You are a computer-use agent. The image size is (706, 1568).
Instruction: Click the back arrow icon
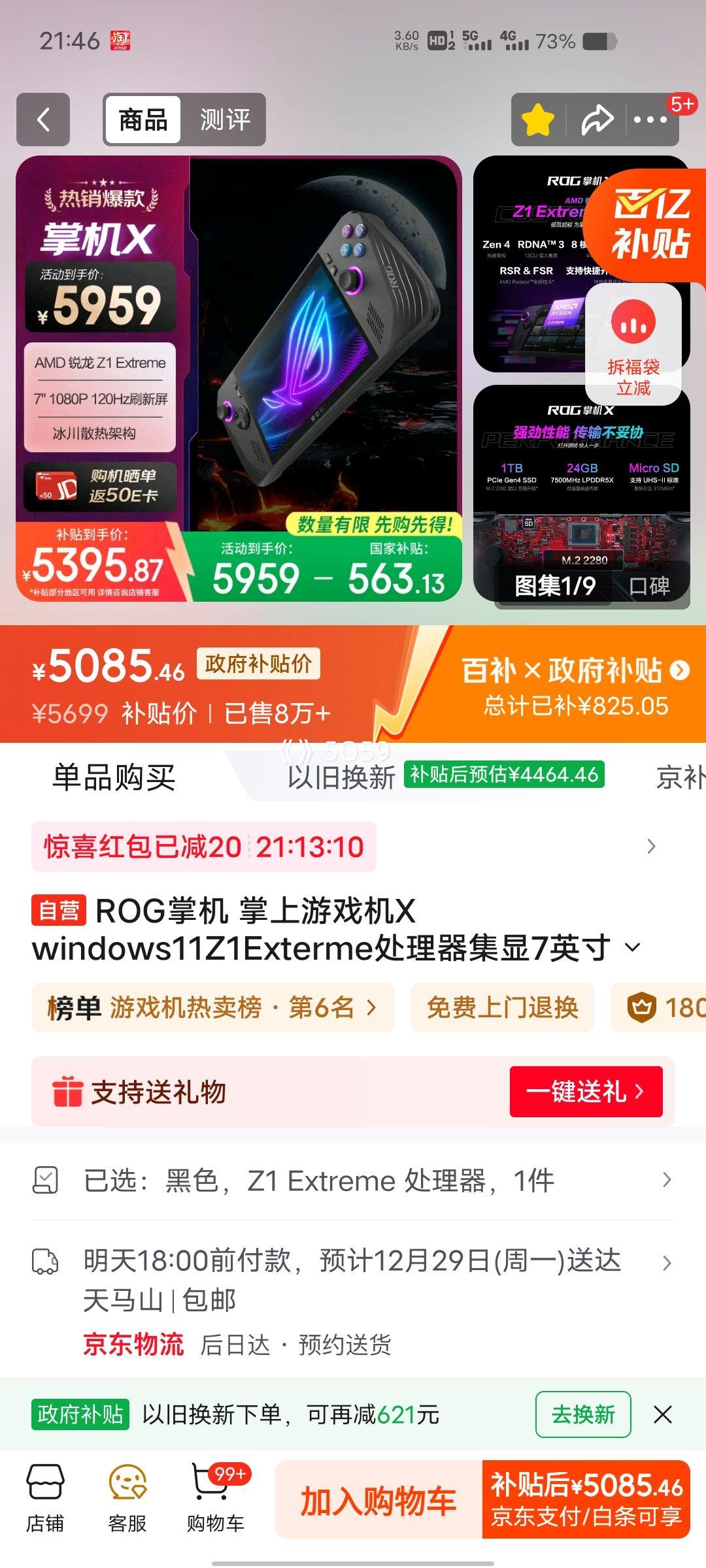tap(41, 120)
